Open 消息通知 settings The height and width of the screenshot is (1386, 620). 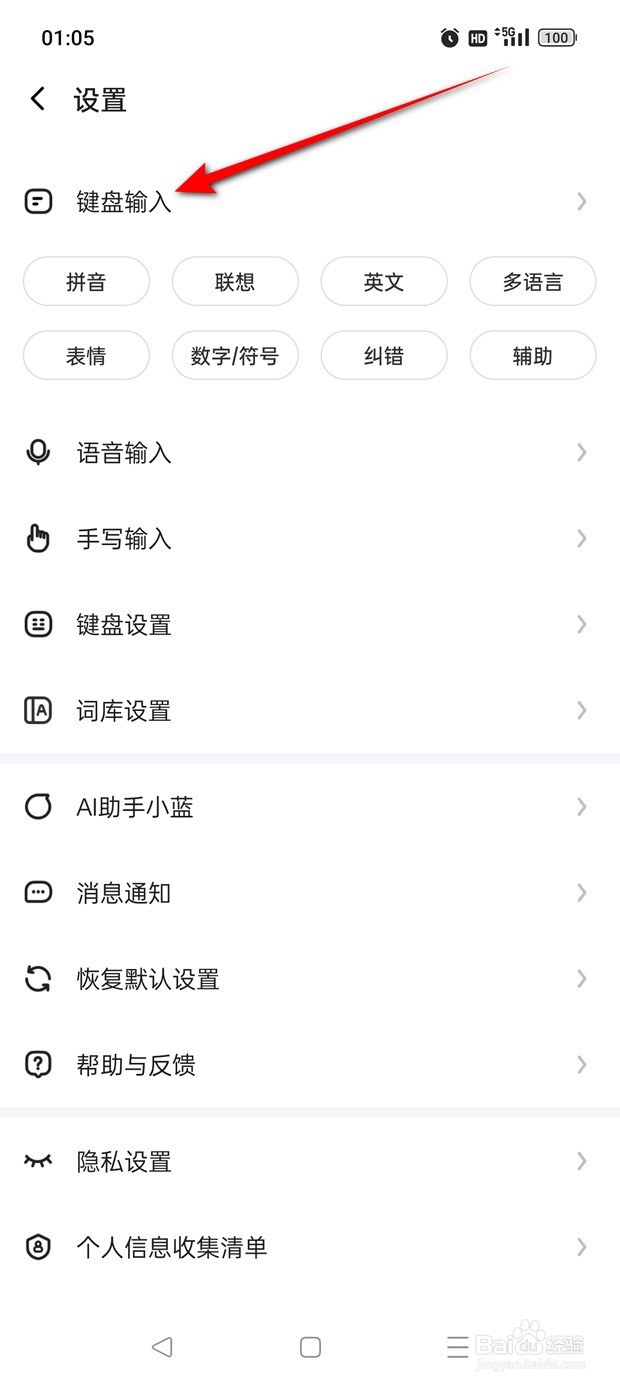tap(124, 893)
